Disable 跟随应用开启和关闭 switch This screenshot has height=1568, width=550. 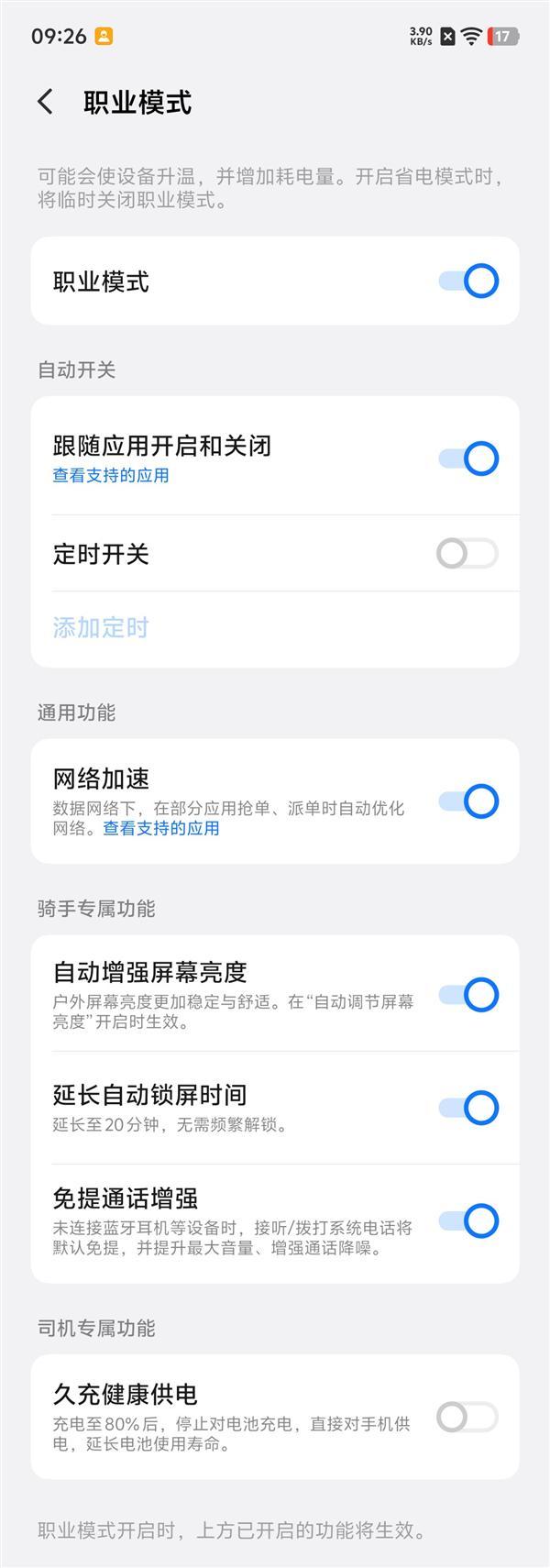click(467, 458)
